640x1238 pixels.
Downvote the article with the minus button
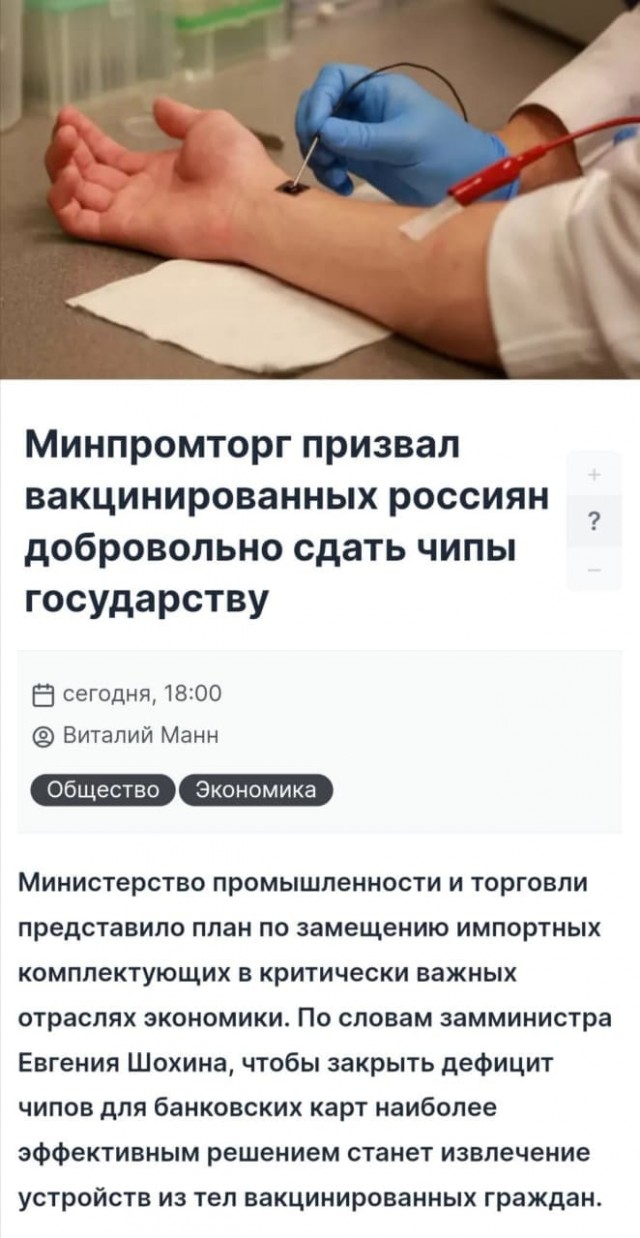[594, 568]
